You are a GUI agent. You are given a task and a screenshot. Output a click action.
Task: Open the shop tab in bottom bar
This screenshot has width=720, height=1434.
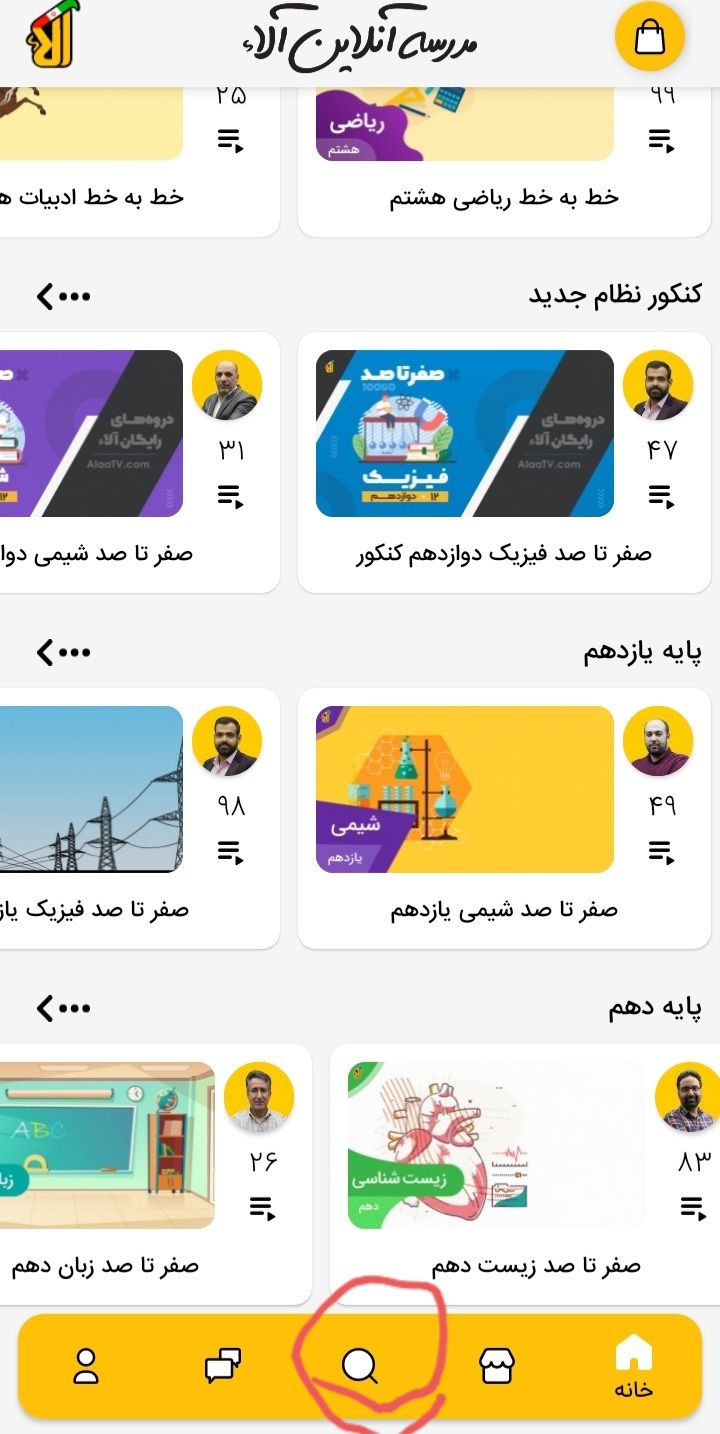pyautogui.click(x=497, y=1366)
